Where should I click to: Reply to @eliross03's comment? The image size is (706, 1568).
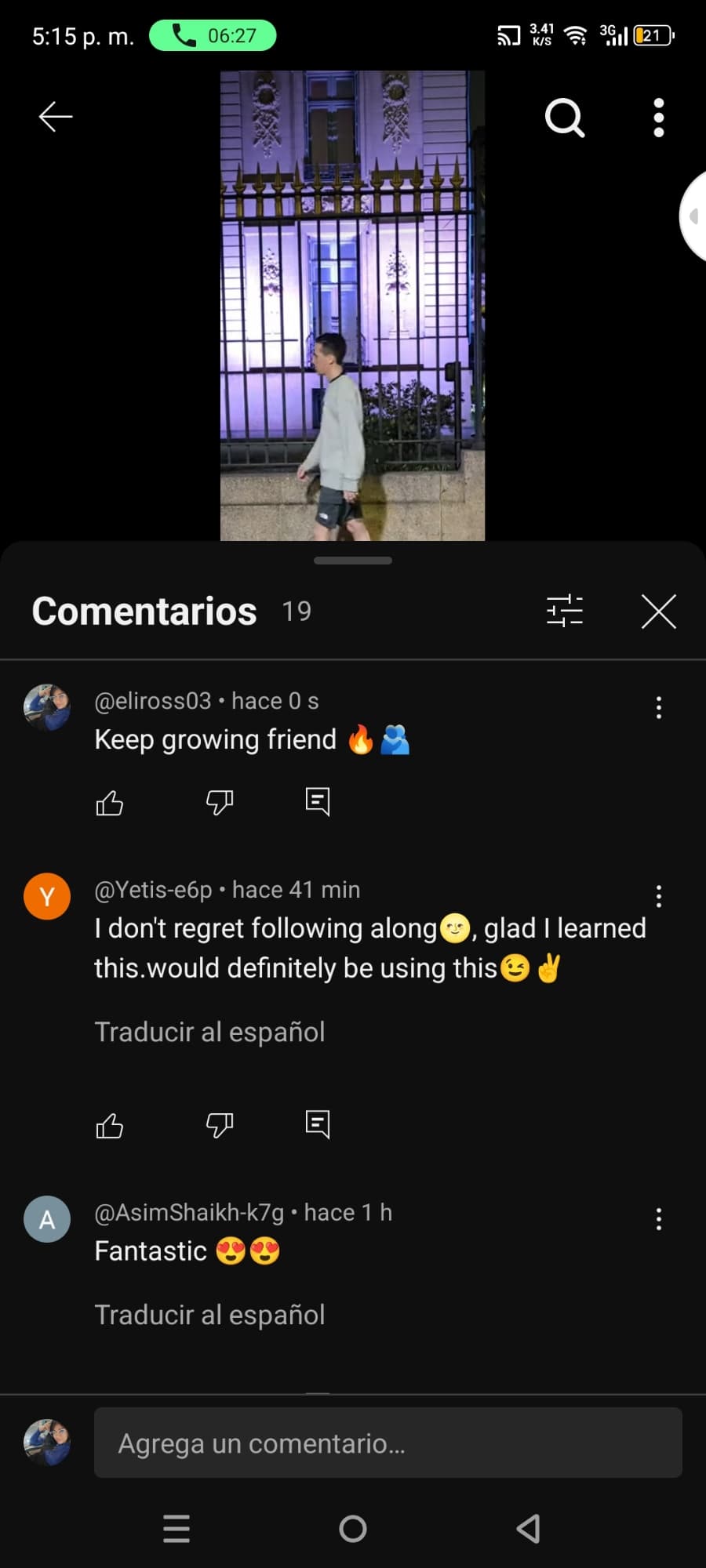pos(318,801)
